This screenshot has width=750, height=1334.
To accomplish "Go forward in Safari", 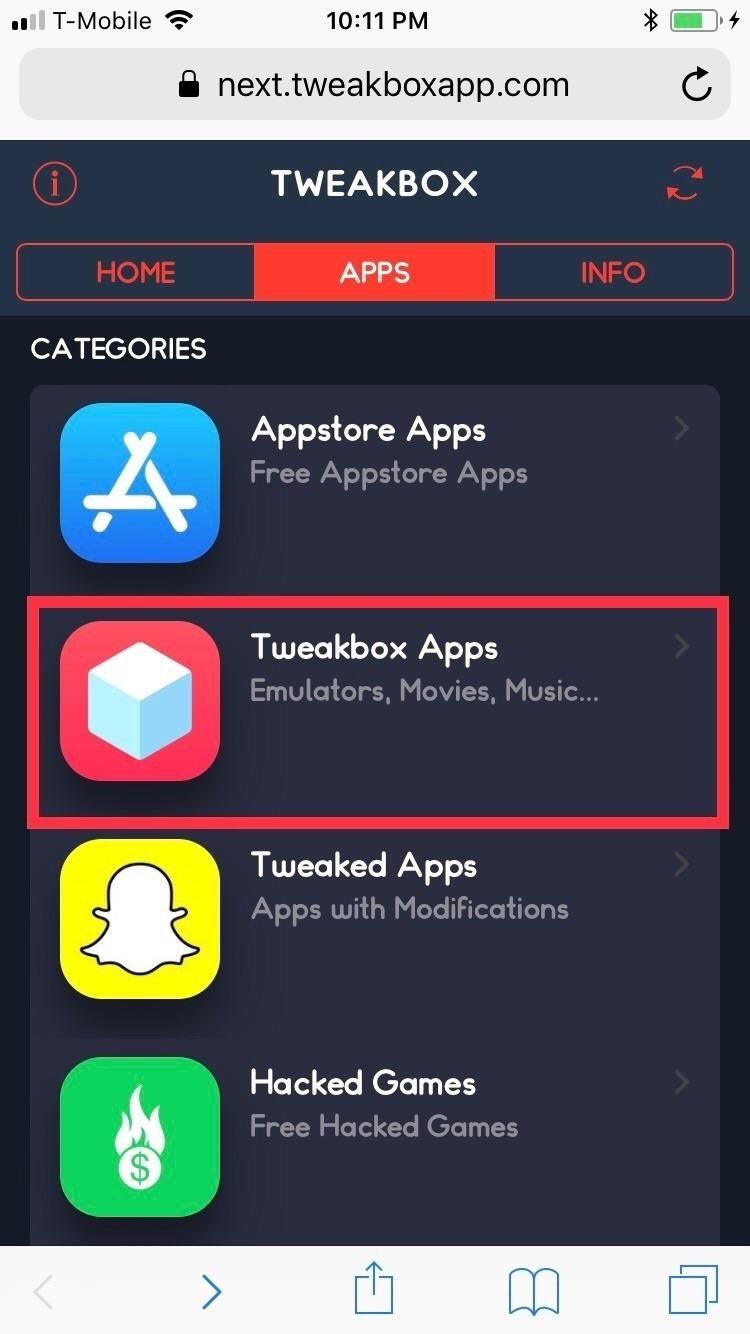I will point(211,1292).
